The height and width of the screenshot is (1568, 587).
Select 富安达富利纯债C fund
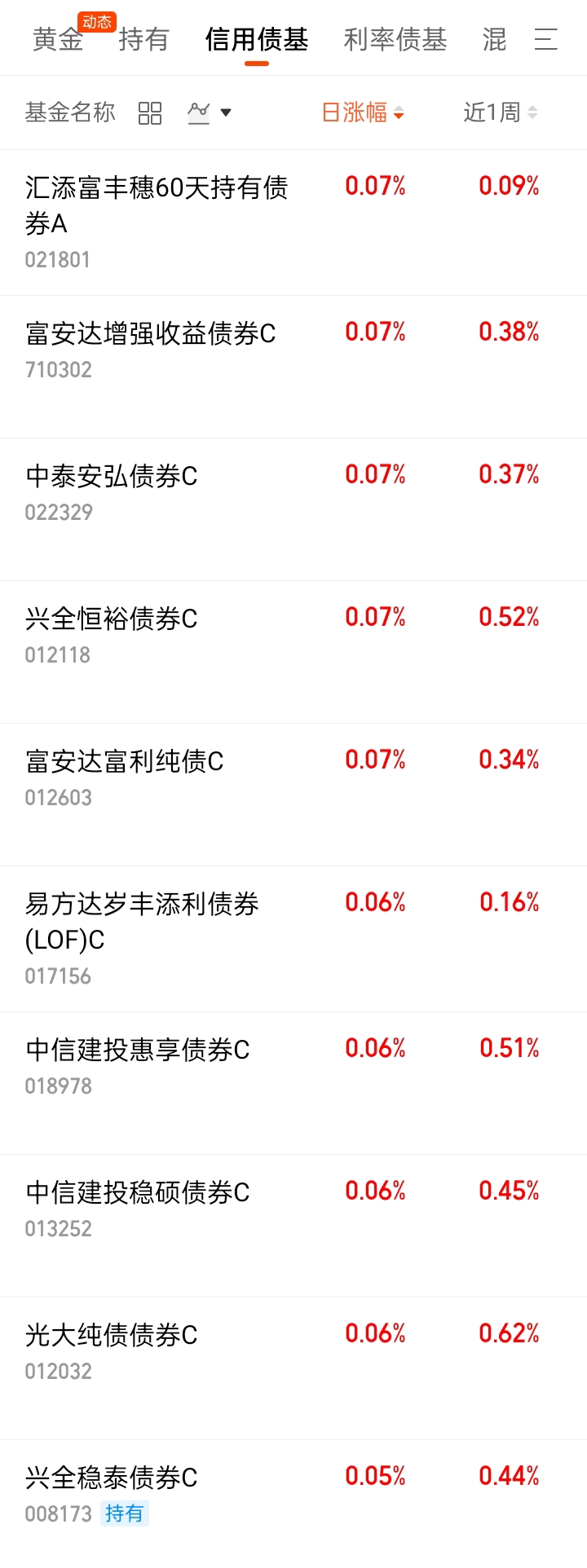125,761
